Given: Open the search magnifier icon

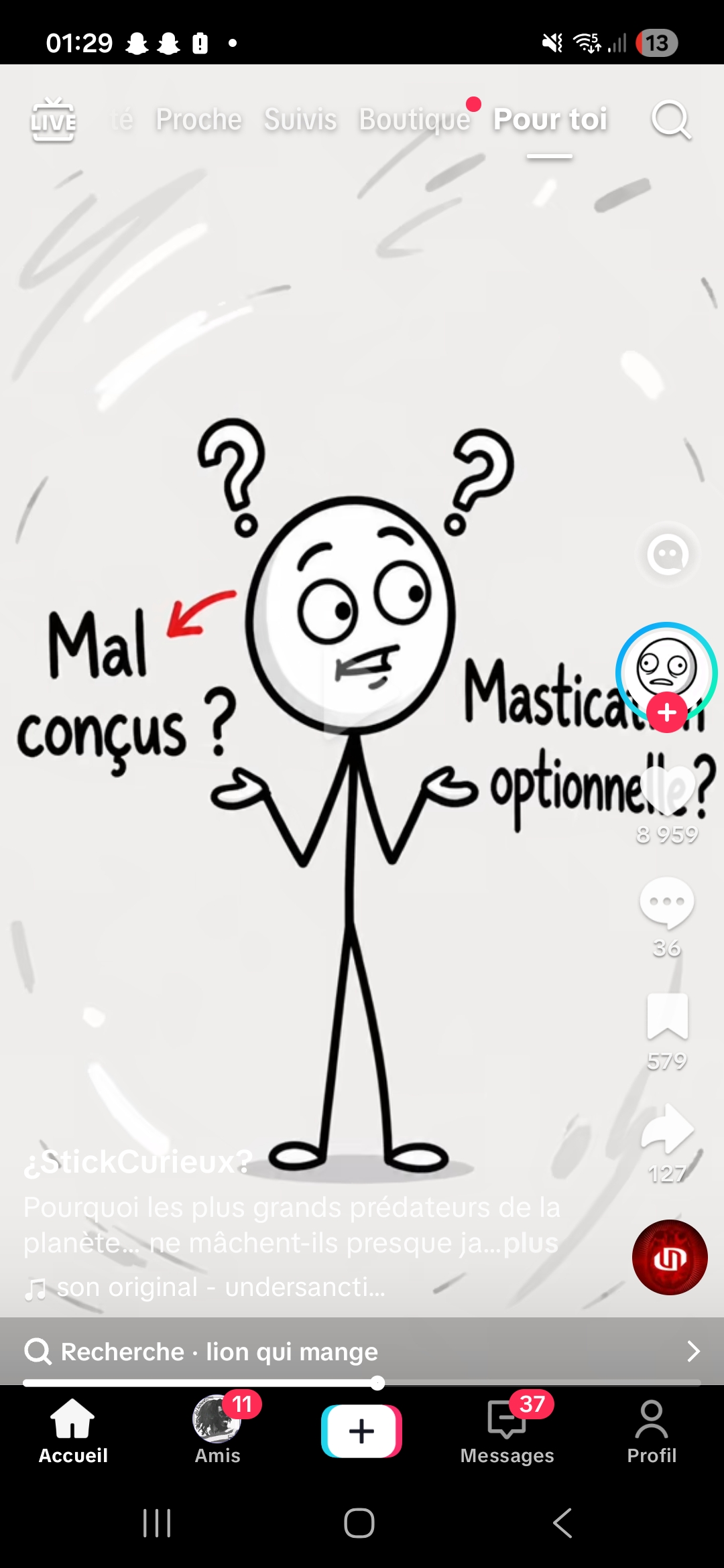Looking at the screenshot, I should [x=671, y=121].
